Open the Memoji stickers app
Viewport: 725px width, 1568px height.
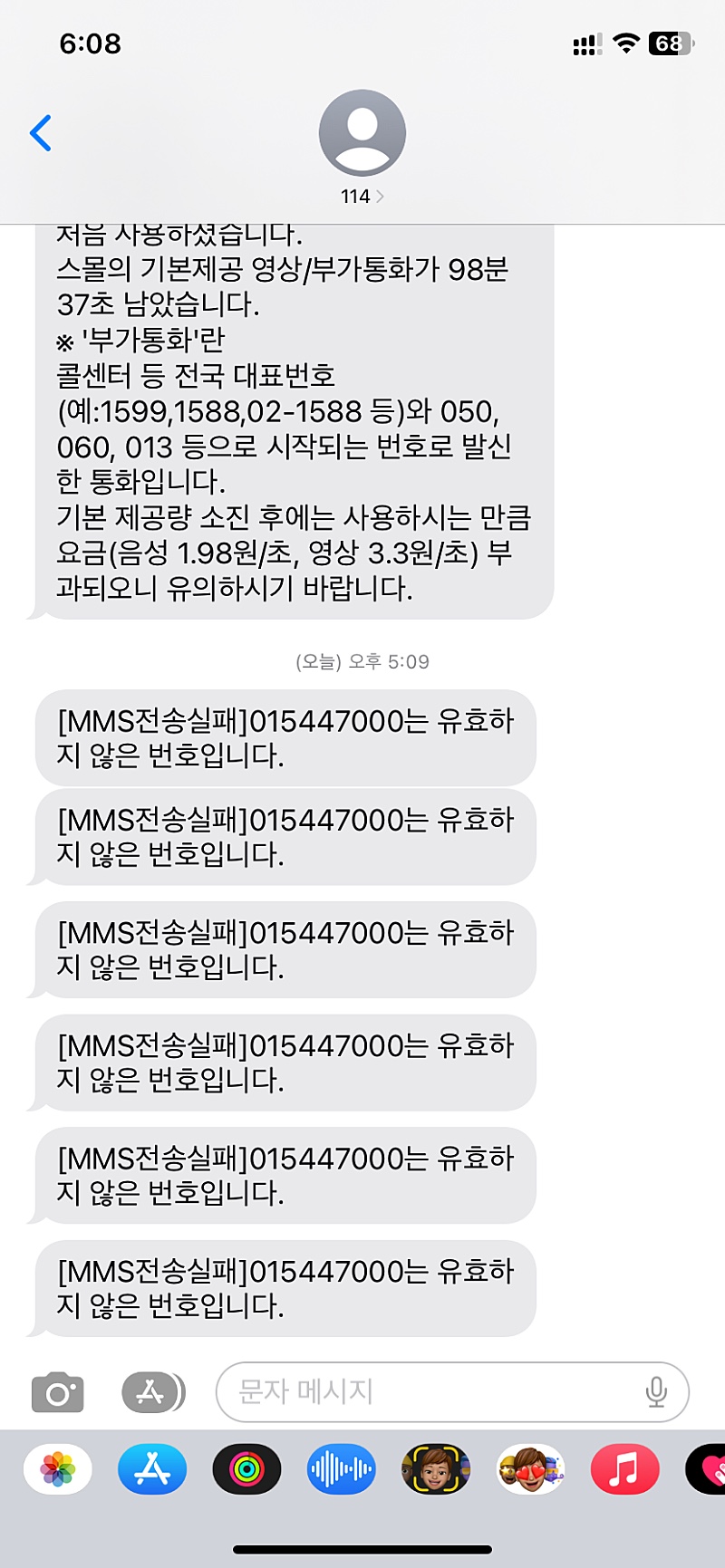(x=530, y=1468)
